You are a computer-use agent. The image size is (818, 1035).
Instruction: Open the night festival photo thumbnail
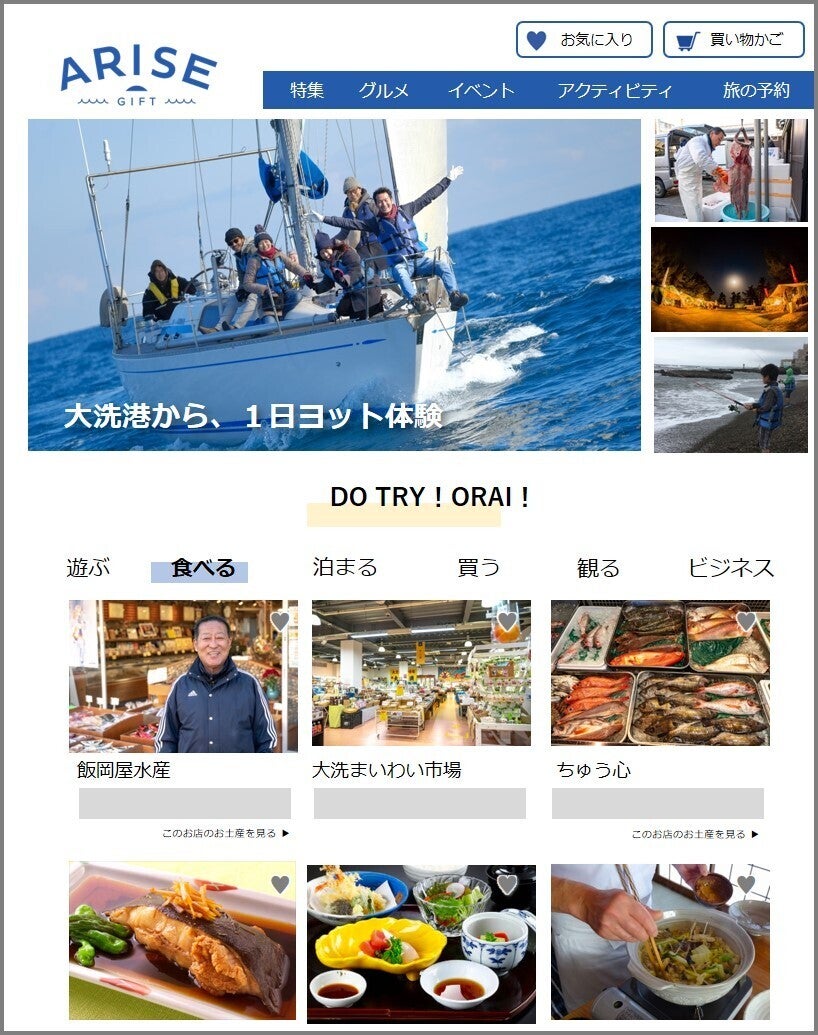(x=730, y=279)
